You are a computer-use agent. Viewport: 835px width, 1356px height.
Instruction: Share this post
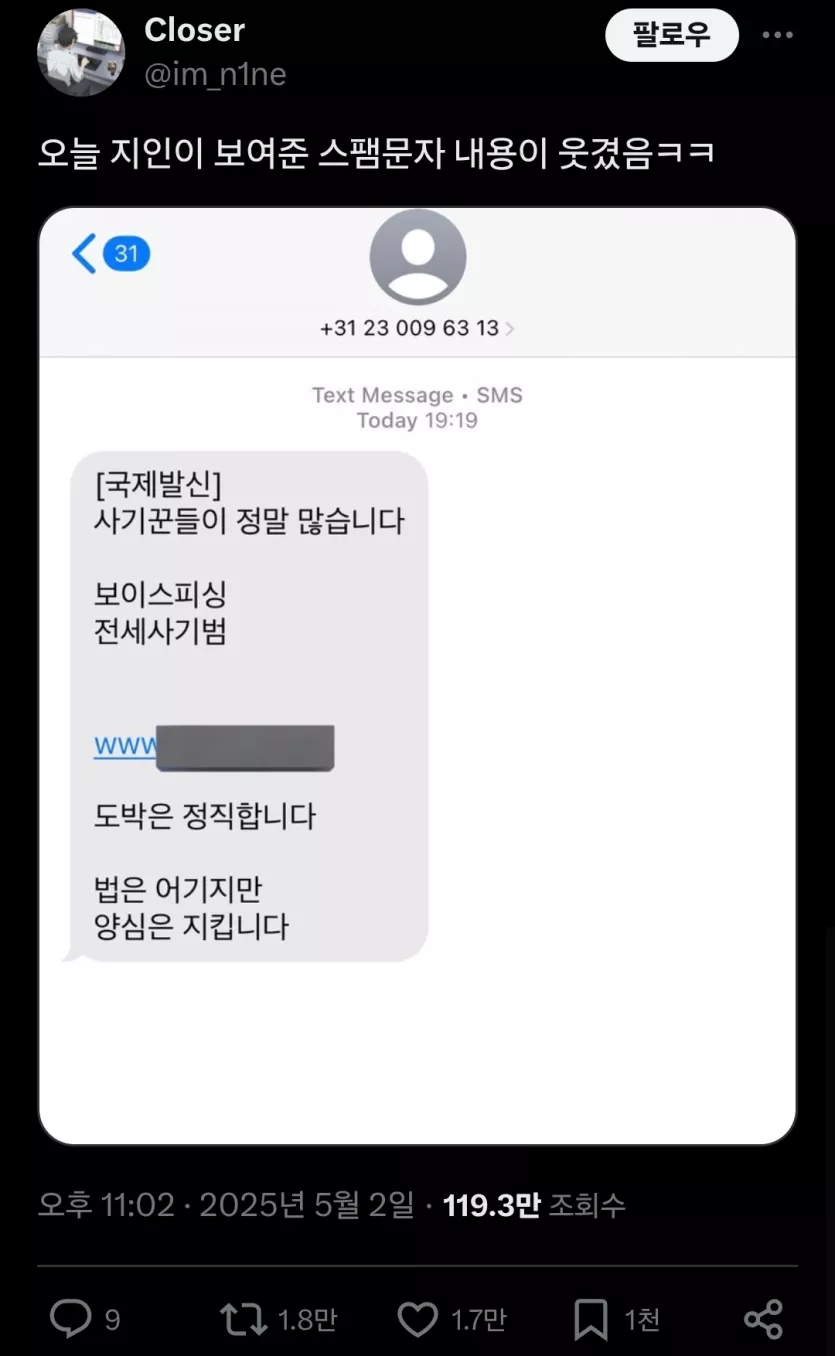tap(763, 1320)
